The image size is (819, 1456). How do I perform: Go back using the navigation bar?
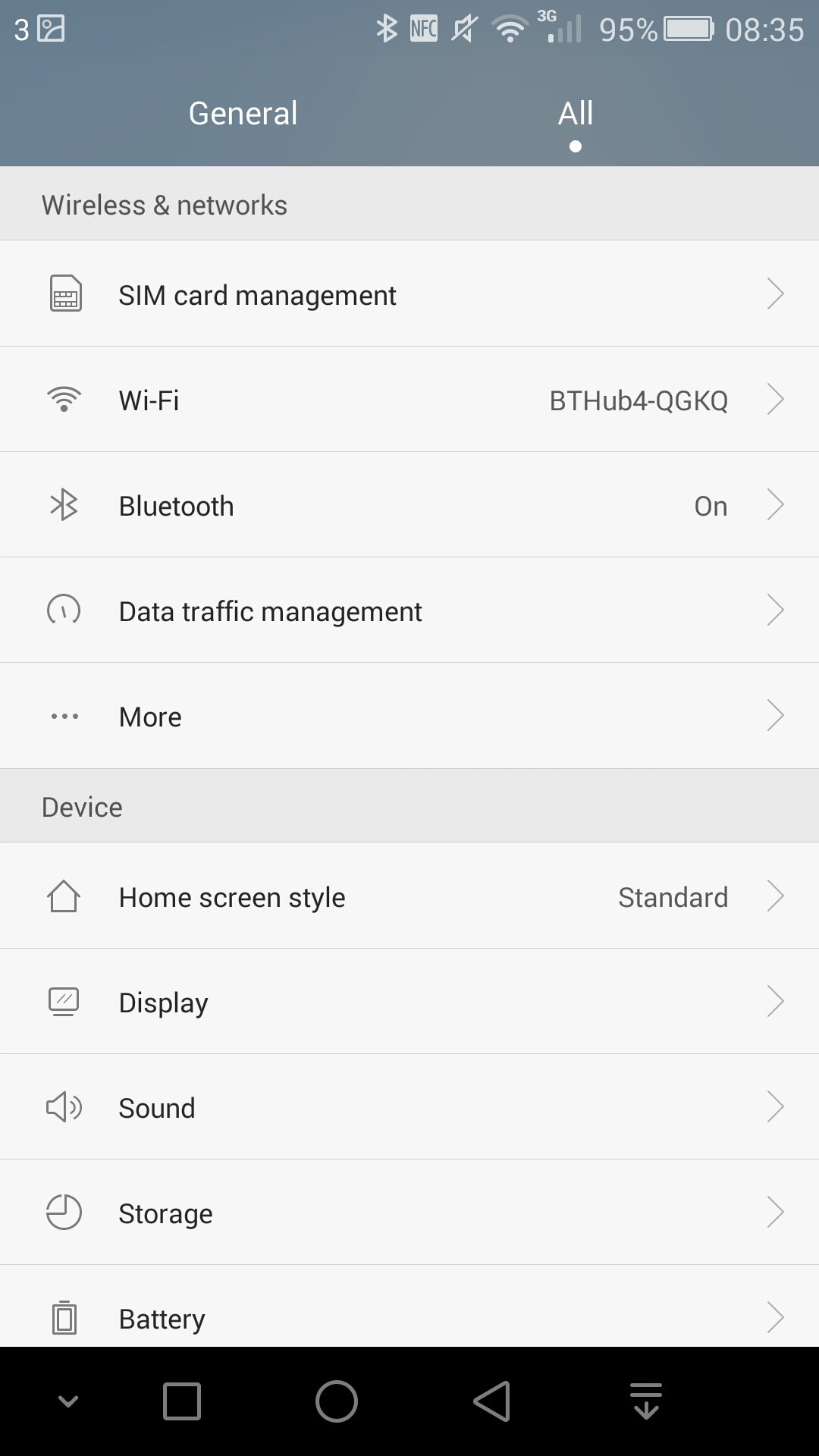point(491,1401)
